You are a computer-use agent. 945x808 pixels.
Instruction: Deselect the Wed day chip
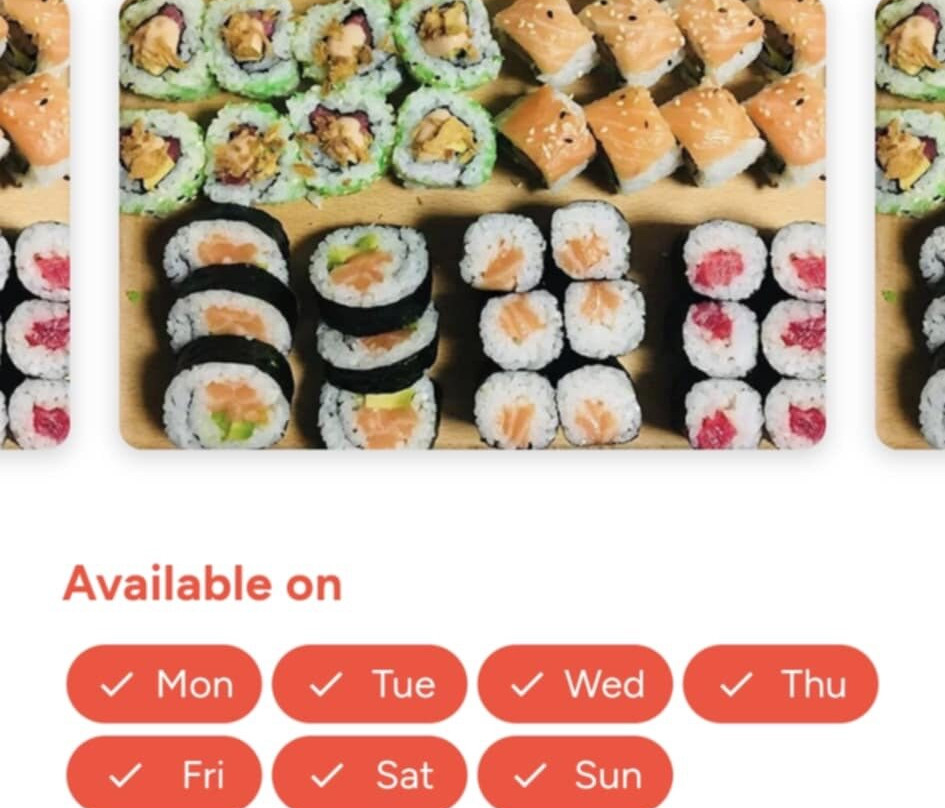575,684
